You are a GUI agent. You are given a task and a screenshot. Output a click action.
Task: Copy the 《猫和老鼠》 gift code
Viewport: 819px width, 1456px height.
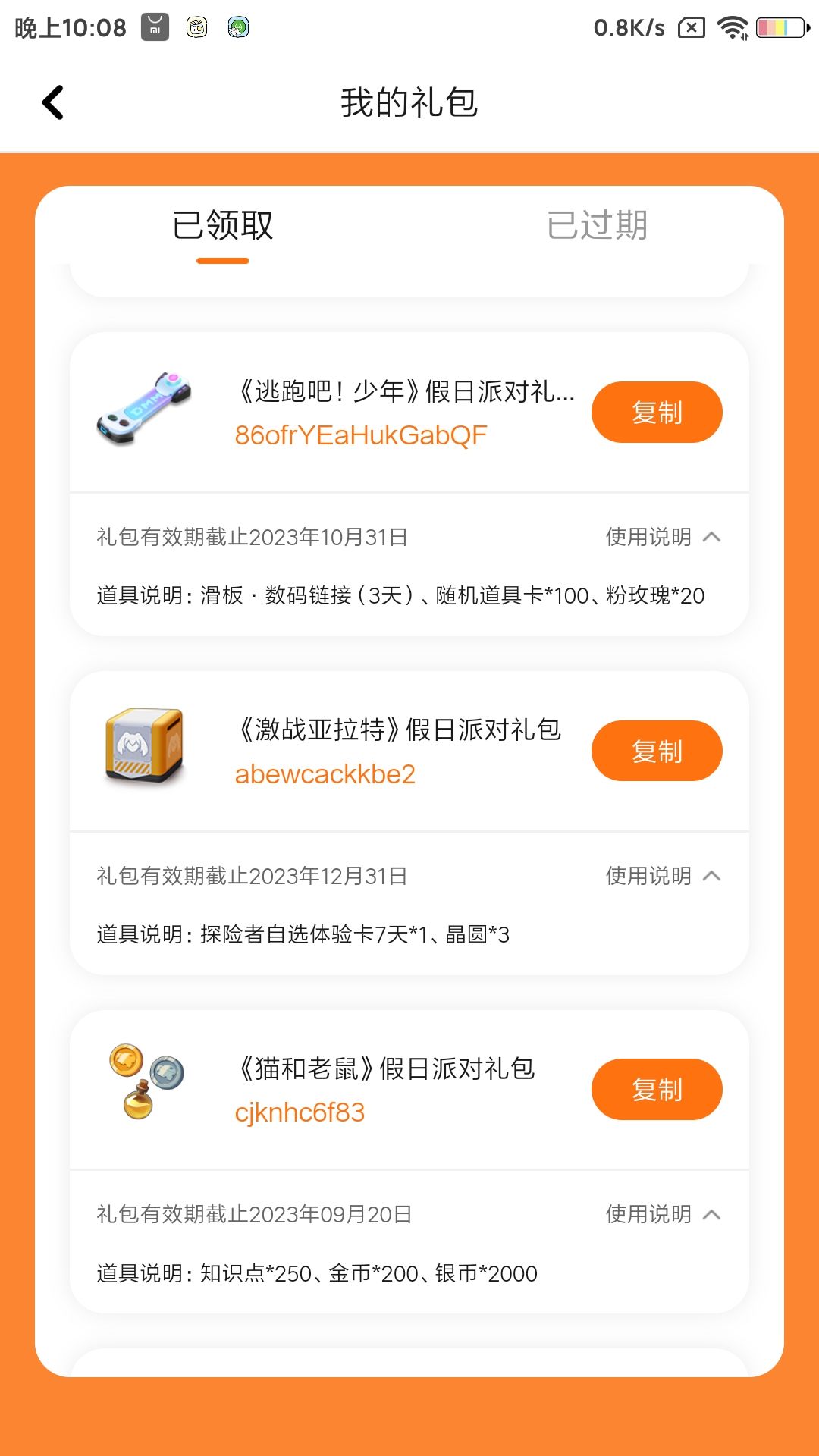tap(657, 1090)
